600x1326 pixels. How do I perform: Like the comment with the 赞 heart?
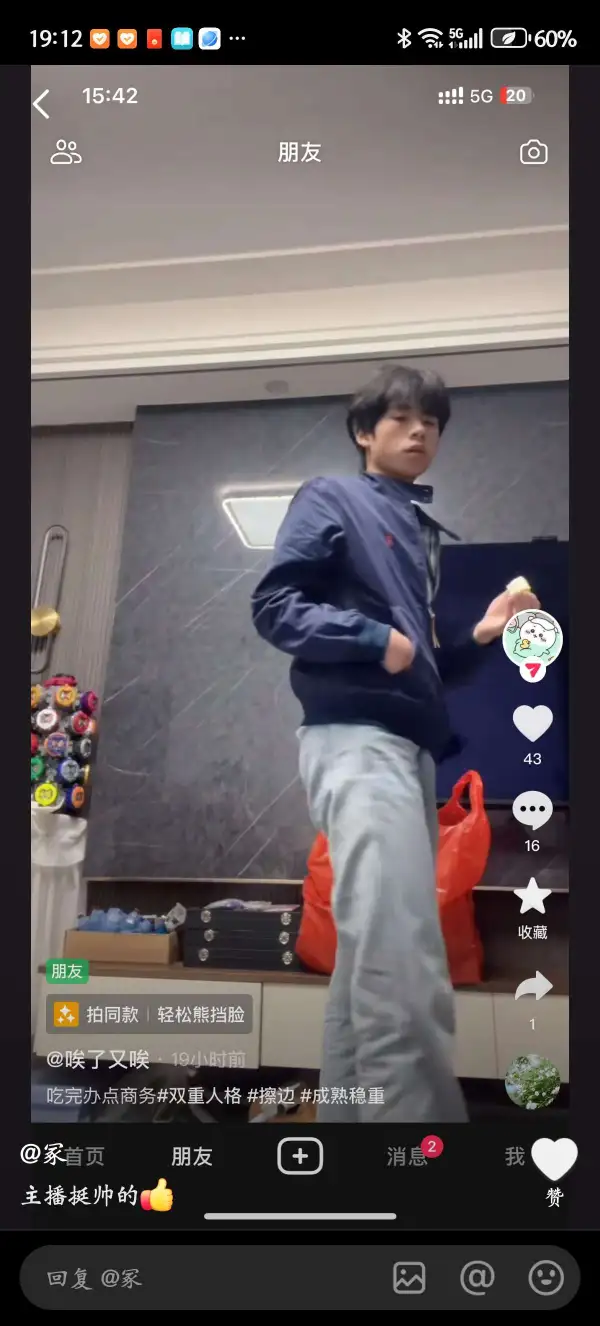click(x=554, y=1160)
